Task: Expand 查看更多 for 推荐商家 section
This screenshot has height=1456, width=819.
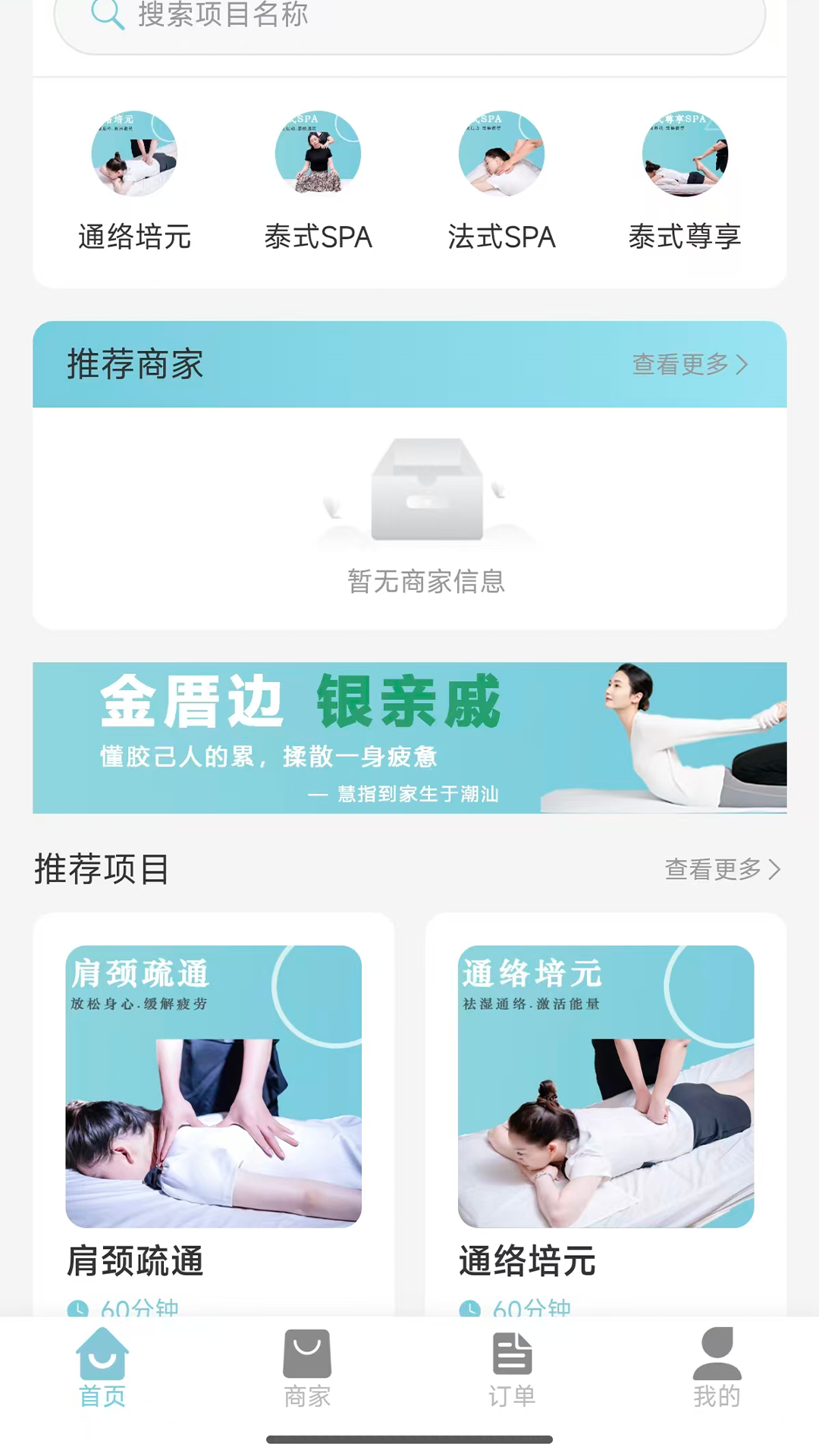Action: [682, 365]
